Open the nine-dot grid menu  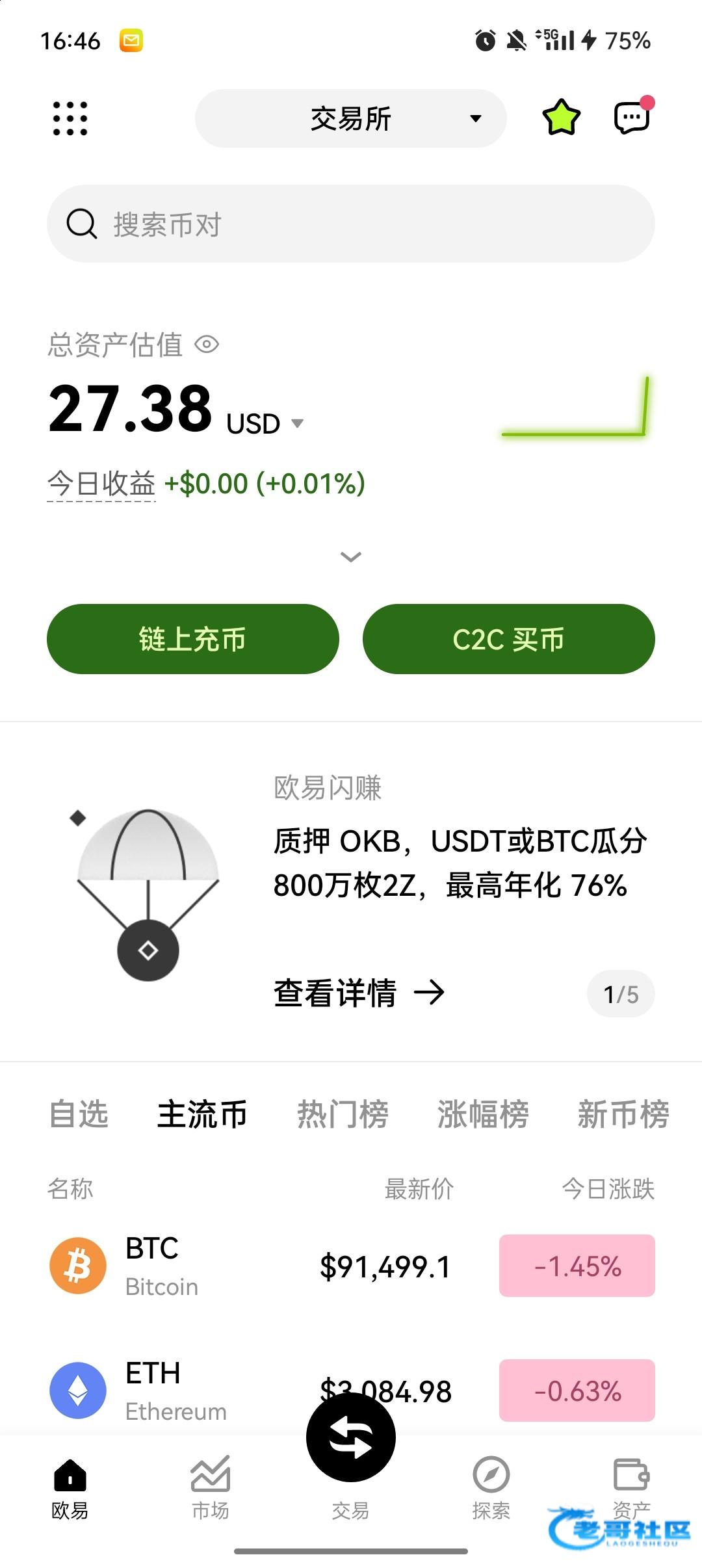[70, 118]
